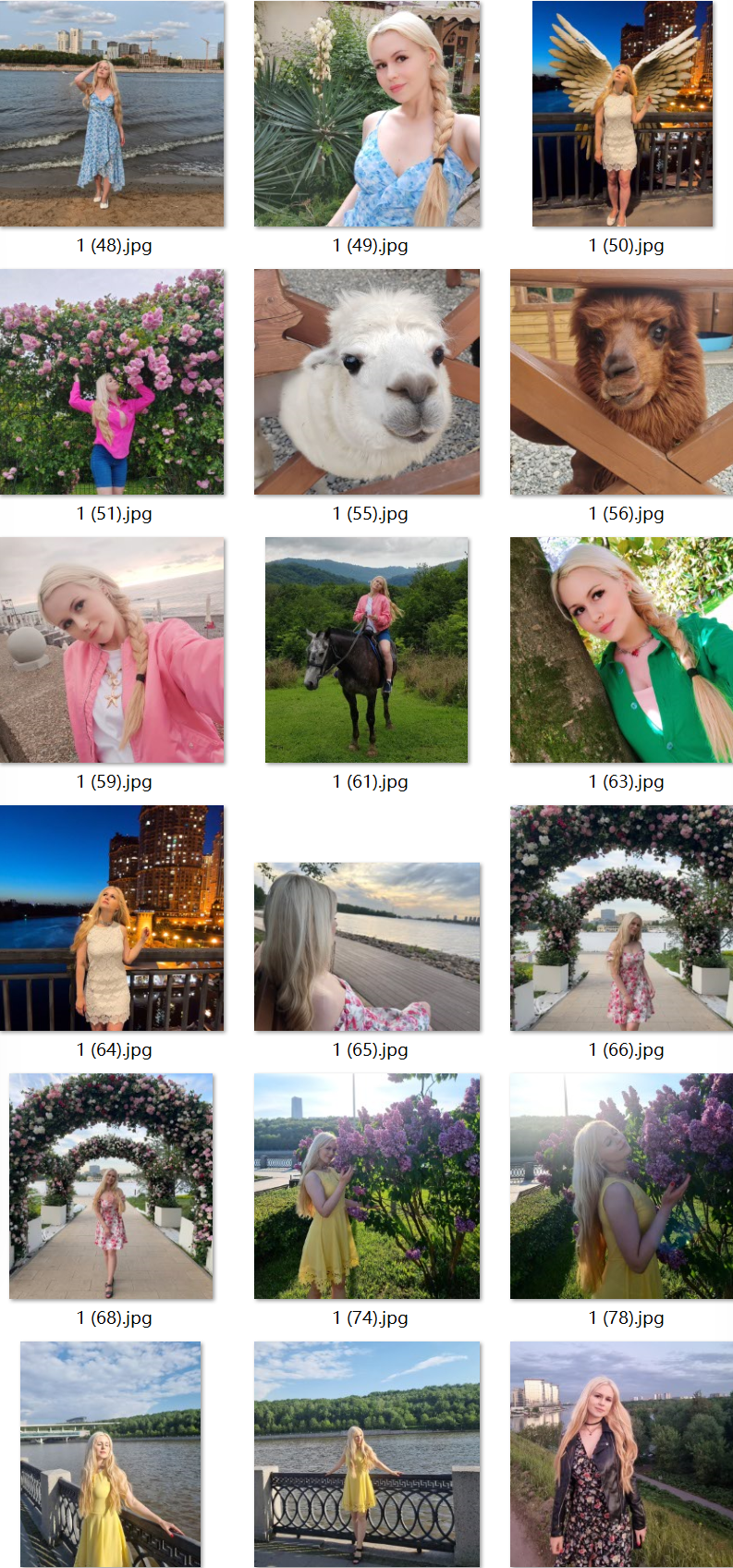Tap the image 1 (78).jpg
Viewport: 733px width, 1568px height.
[621, 1186]
